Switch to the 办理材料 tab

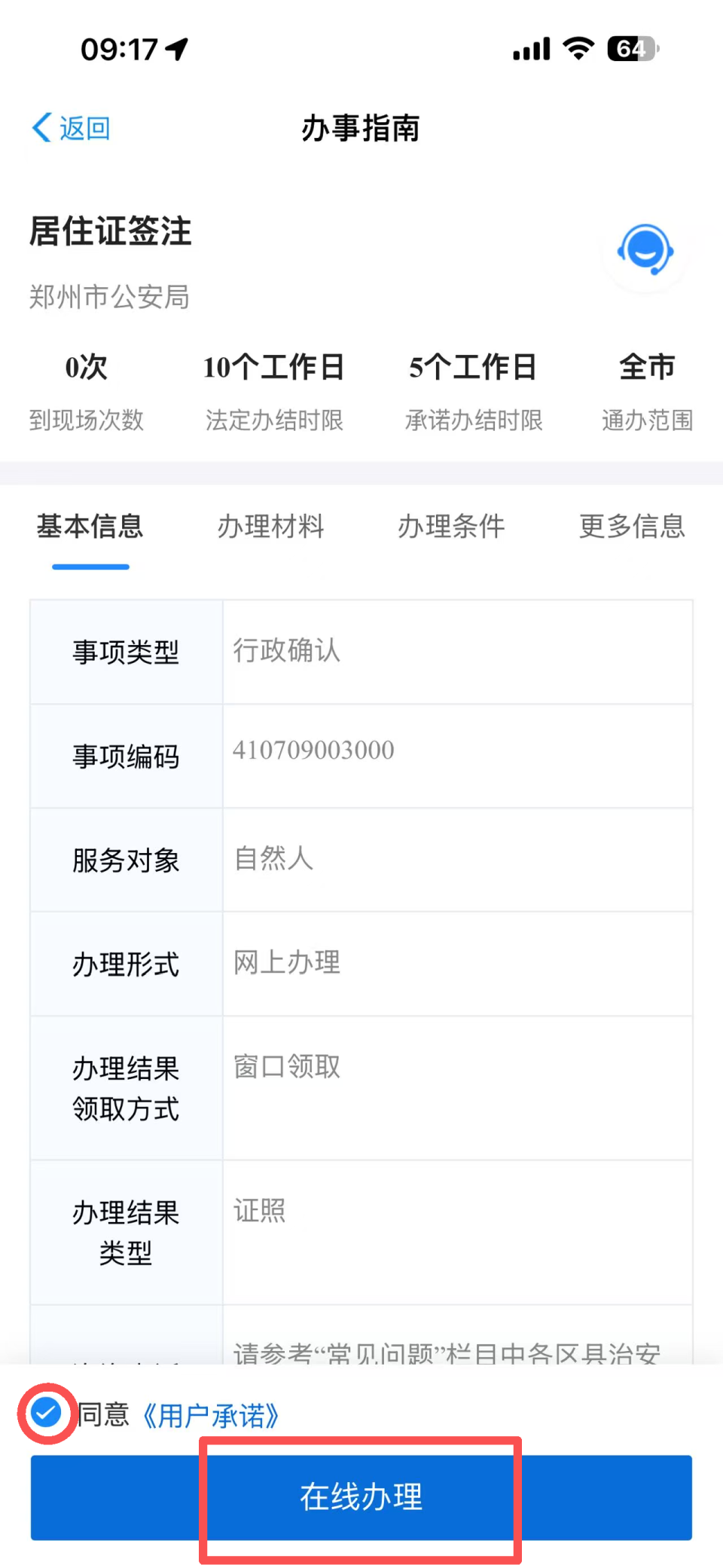270,527
